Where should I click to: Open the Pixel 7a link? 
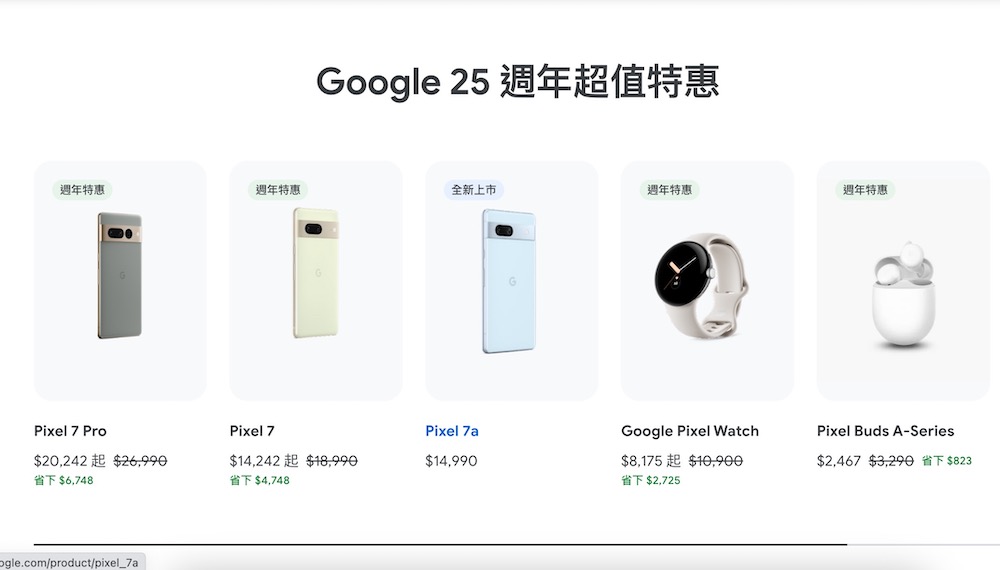[452, 431]
